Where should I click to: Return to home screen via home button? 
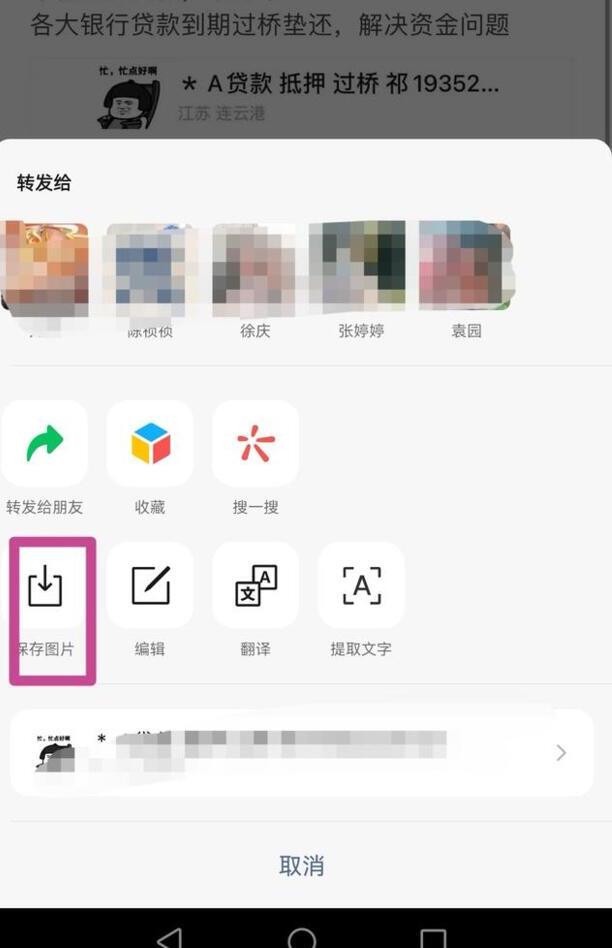click(x=301, y=937)
